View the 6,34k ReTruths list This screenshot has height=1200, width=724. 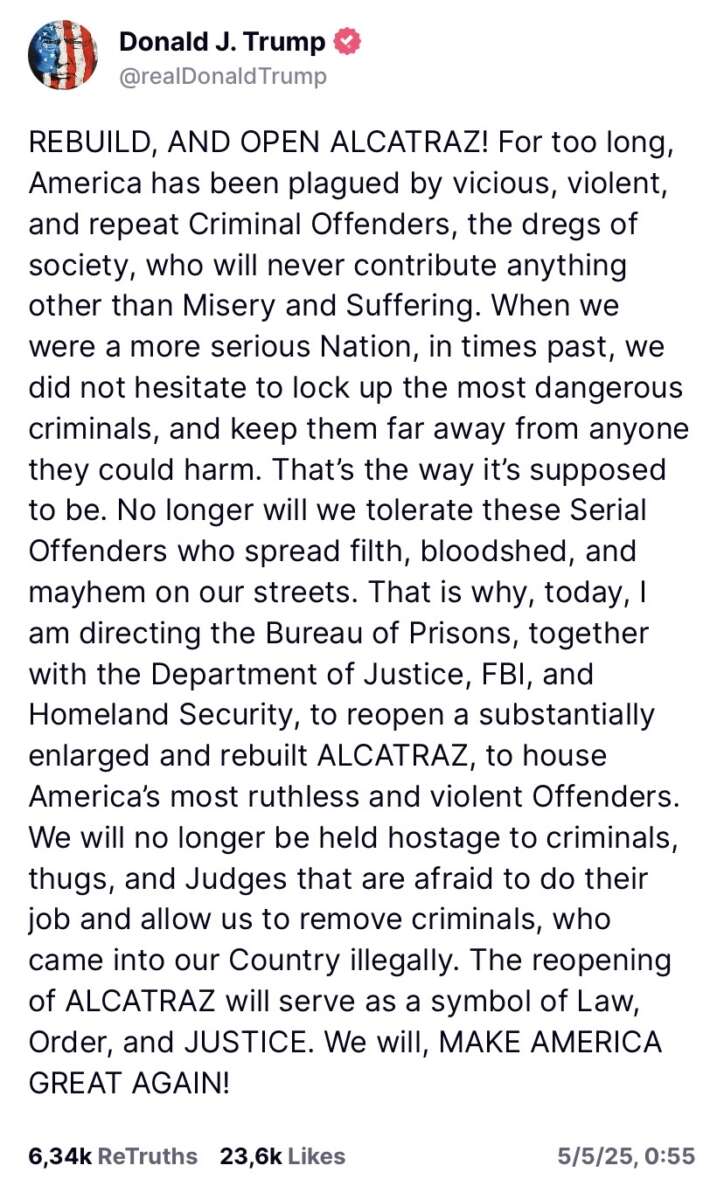tap(113, 1156)
